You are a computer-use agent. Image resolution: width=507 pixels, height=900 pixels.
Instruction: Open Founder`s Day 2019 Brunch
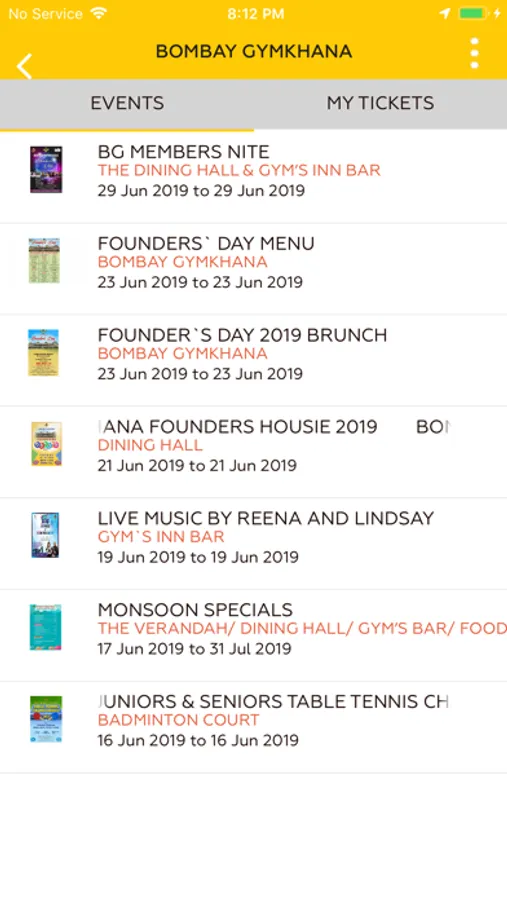point(253,360)
